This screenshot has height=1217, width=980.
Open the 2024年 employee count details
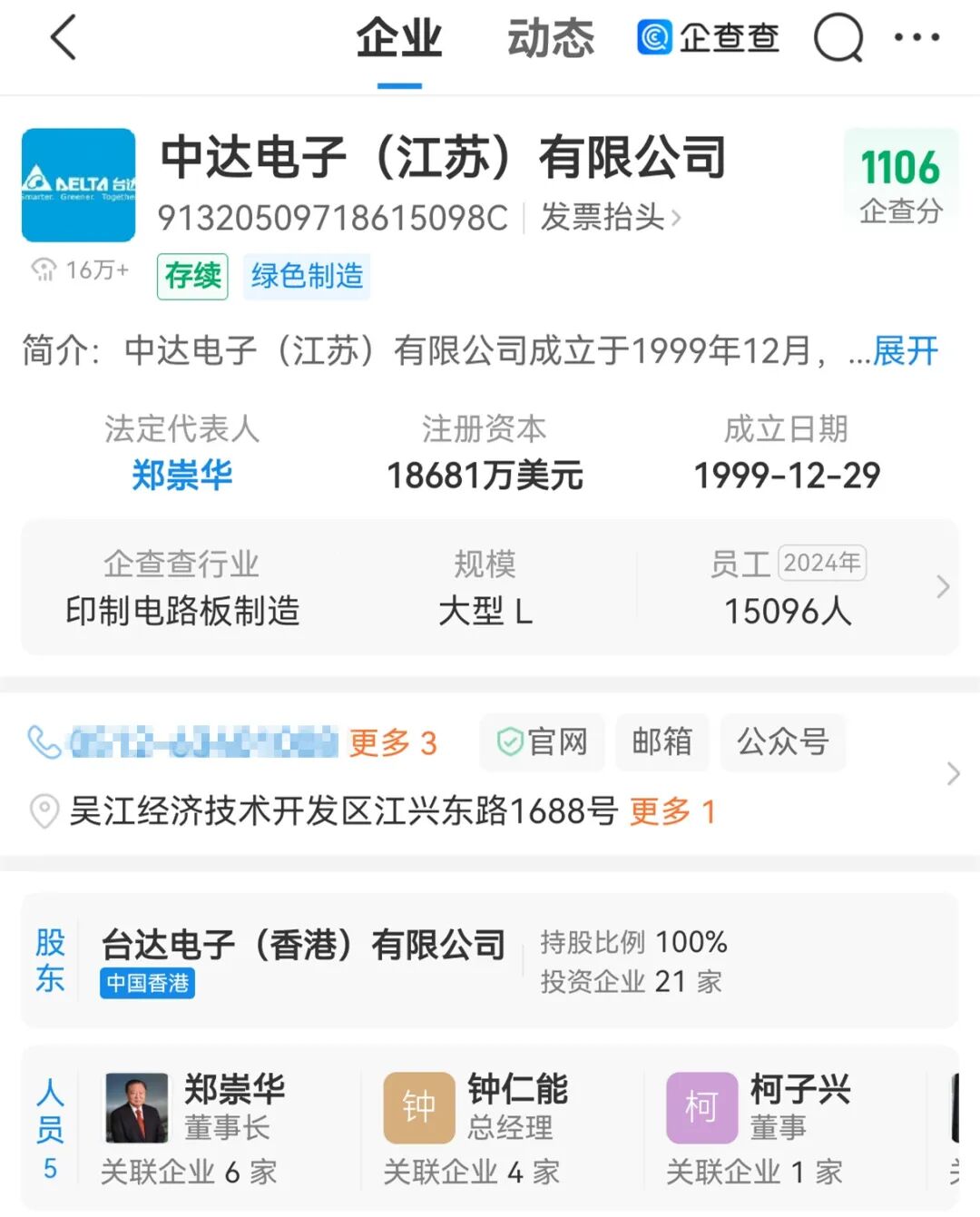click(788, 587)
